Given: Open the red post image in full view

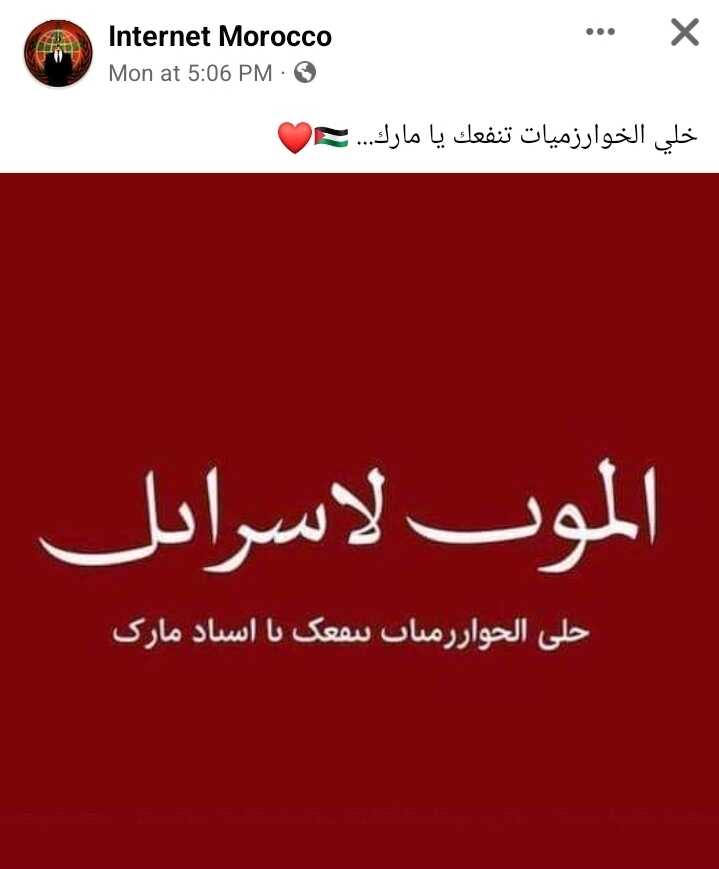Looking at the screenshot, I should 359,520.
